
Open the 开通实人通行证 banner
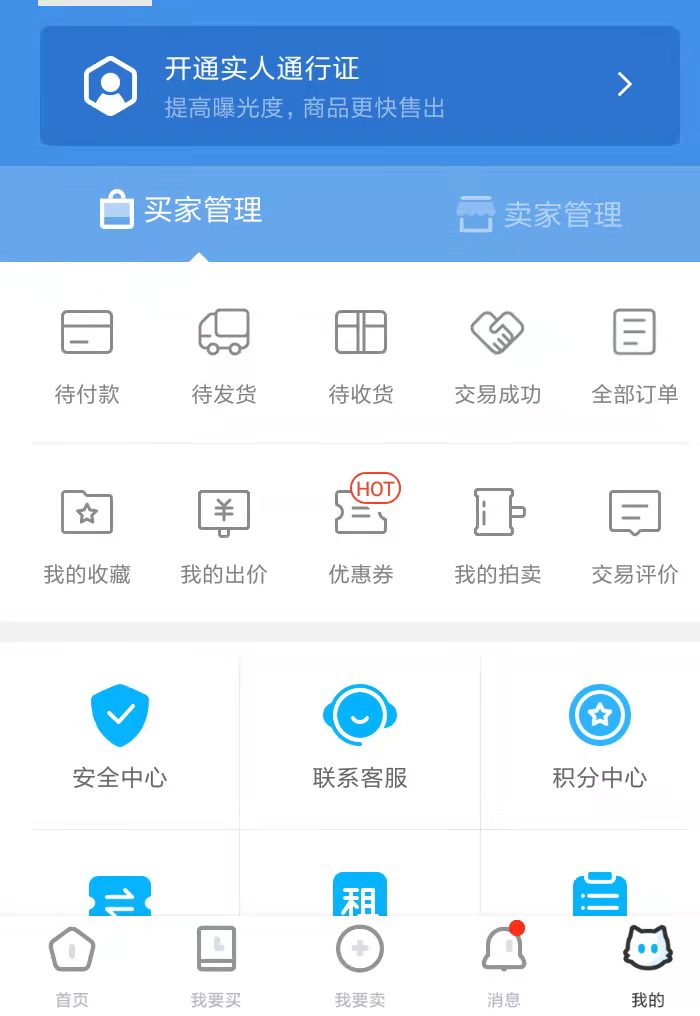(360, 86)
